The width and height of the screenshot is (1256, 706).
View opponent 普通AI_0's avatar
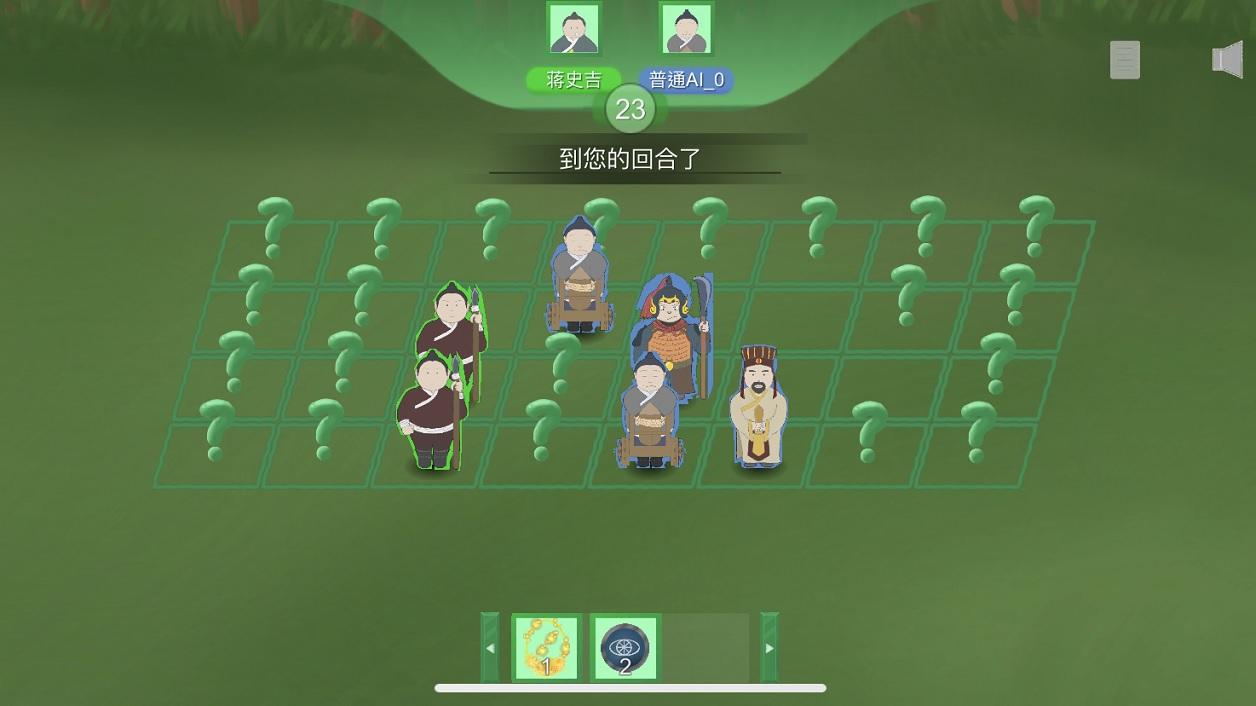coord(686,29)
